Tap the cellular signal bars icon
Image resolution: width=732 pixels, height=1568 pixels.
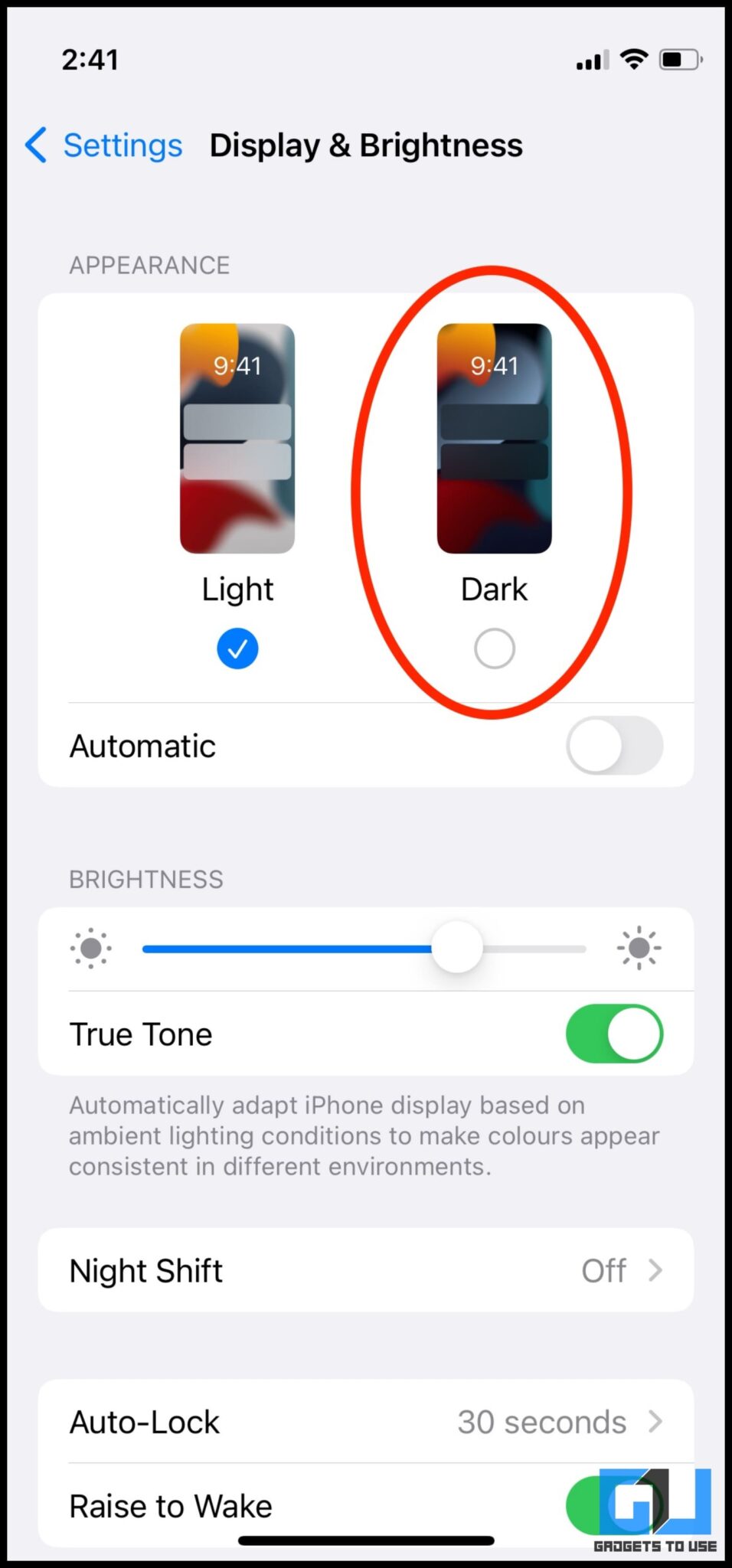coord(590,60)
